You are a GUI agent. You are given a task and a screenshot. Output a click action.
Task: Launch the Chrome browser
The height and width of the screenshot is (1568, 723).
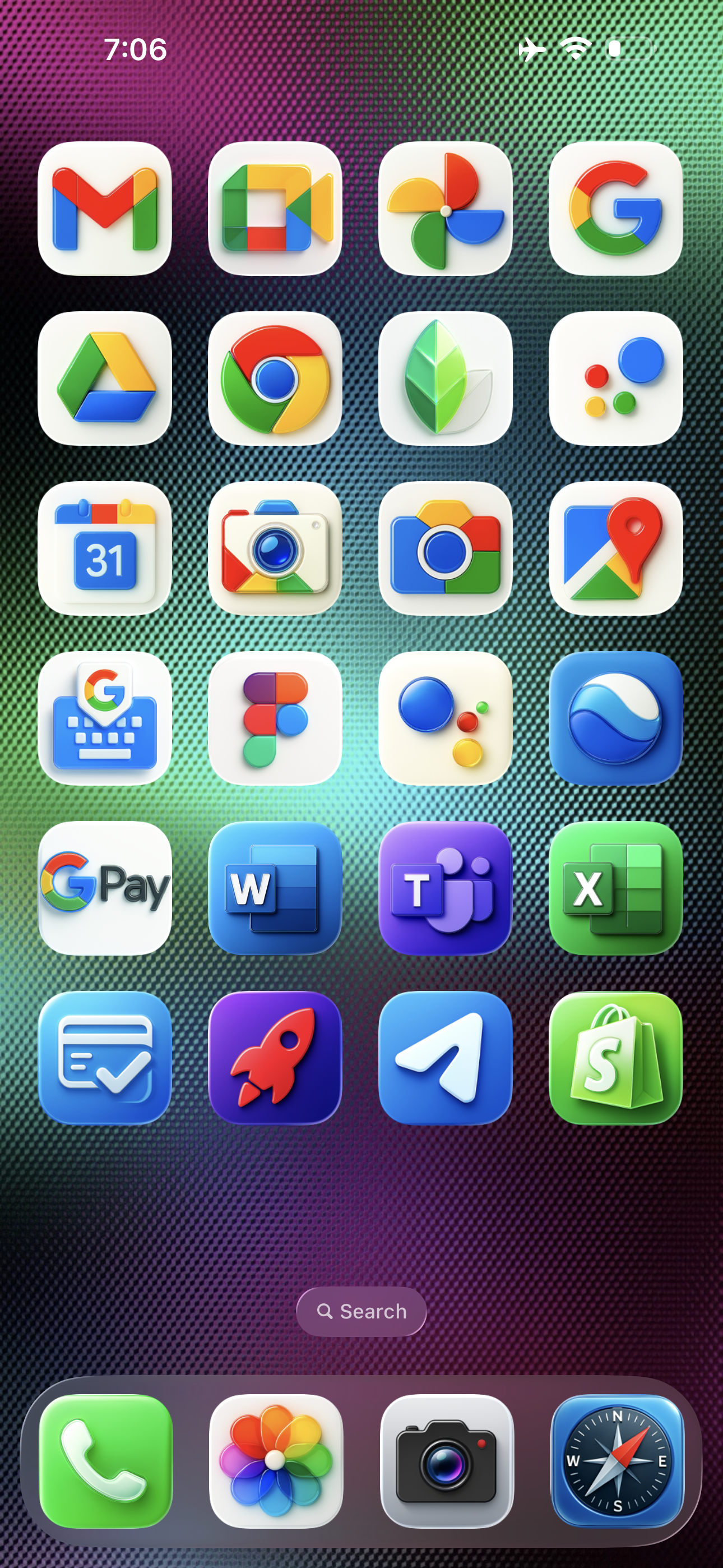(275, 379)
